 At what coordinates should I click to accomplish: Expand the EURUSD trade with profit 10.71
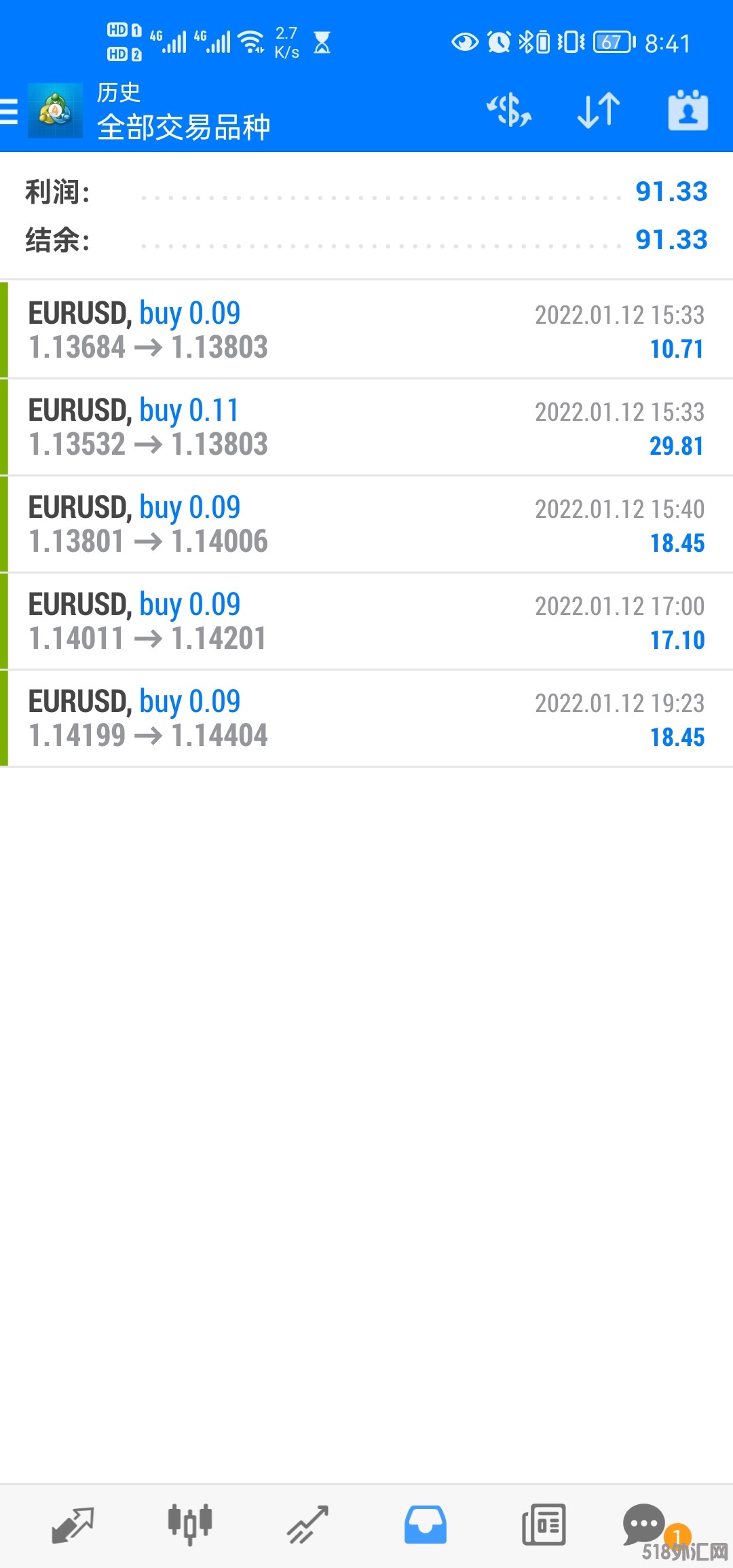tap(366, 330)
